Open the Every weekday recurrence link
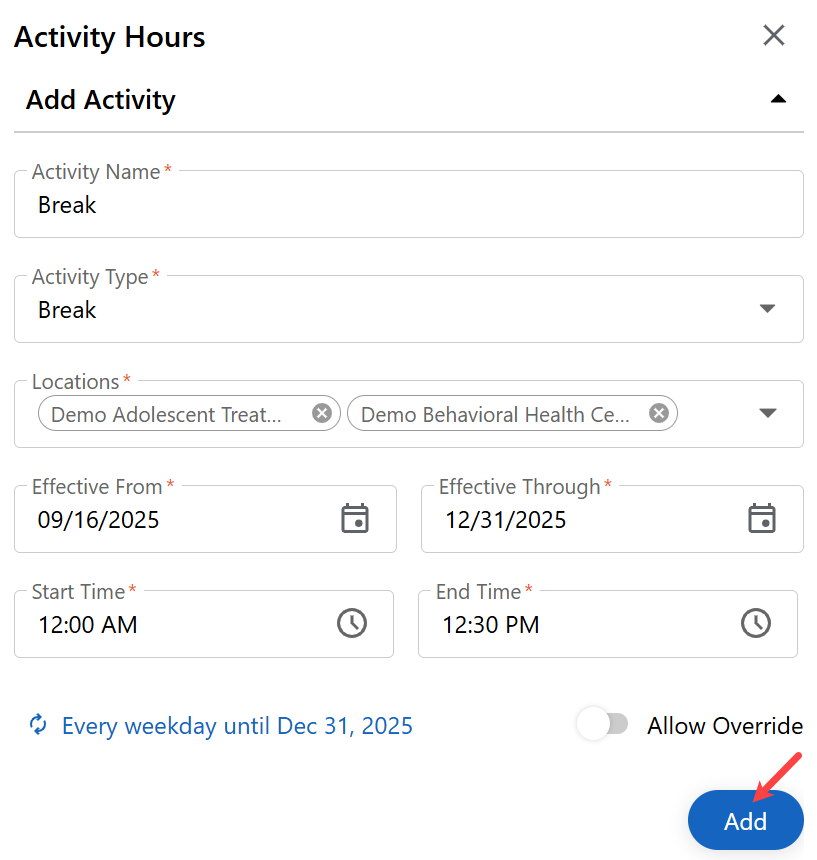 236,725
